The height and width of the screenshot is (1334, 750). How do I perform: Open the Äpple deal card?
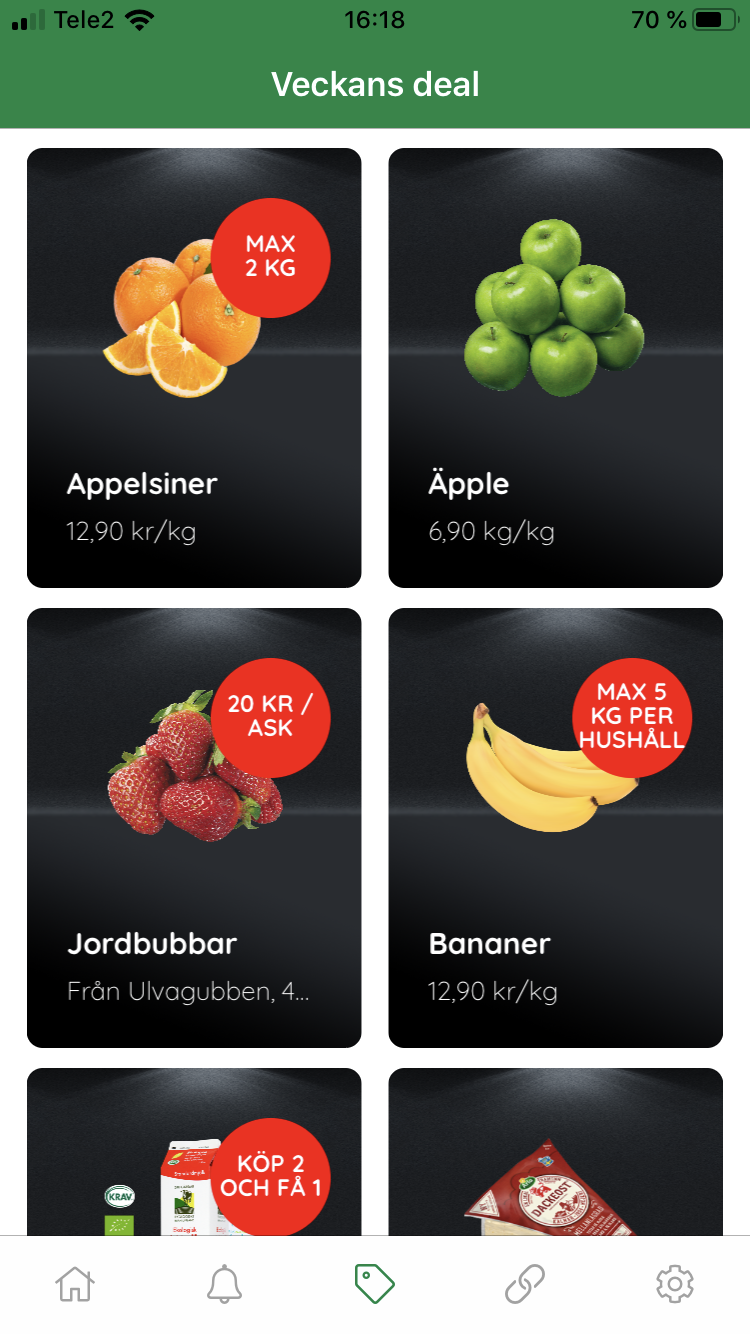tap(555, 368)
